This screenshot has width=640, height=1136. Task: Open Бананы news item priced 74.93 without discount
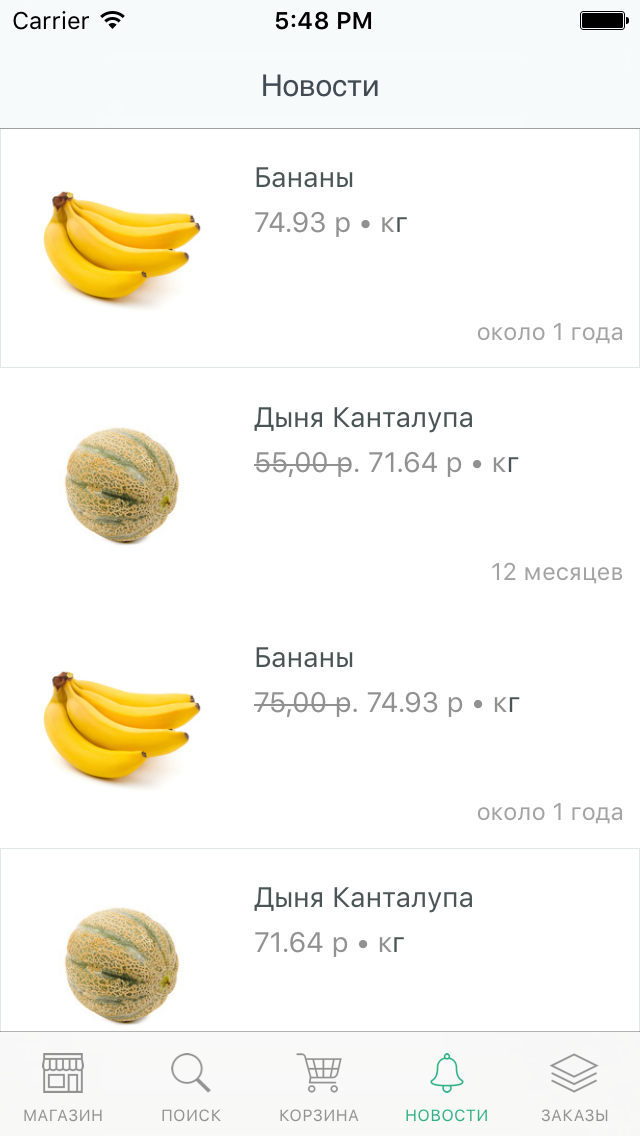pyautogui.click(x=320, y=248)
